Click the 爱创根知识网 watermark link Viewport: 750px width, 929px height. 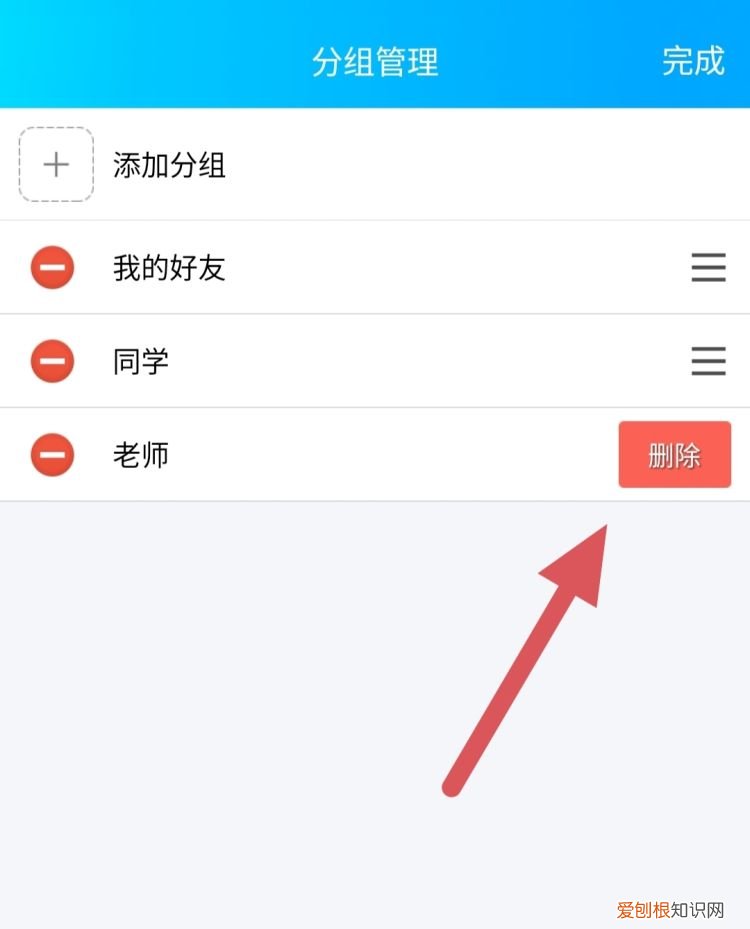point(671,906)
